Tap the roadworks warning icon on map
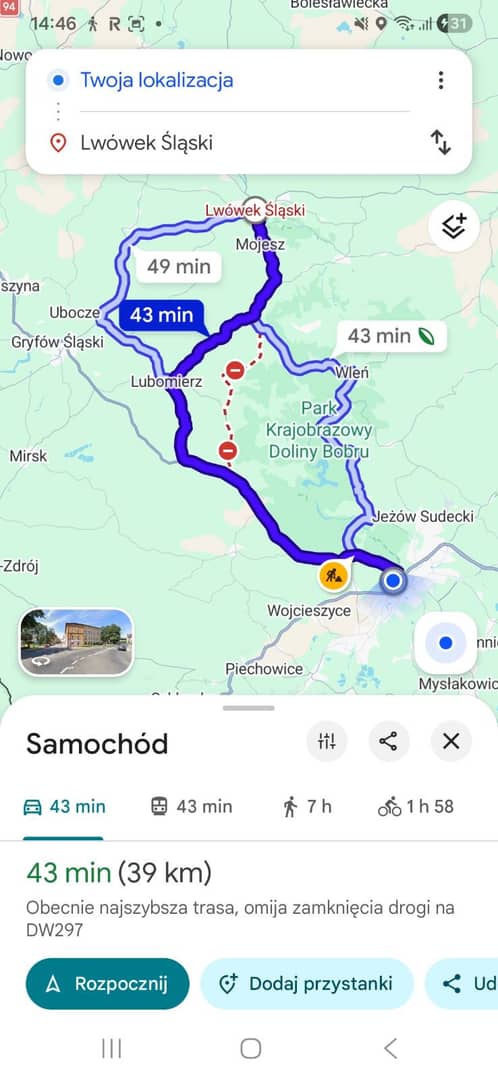Image resolution: width=498 pixels, height=1080 pixels. point(334,574)
